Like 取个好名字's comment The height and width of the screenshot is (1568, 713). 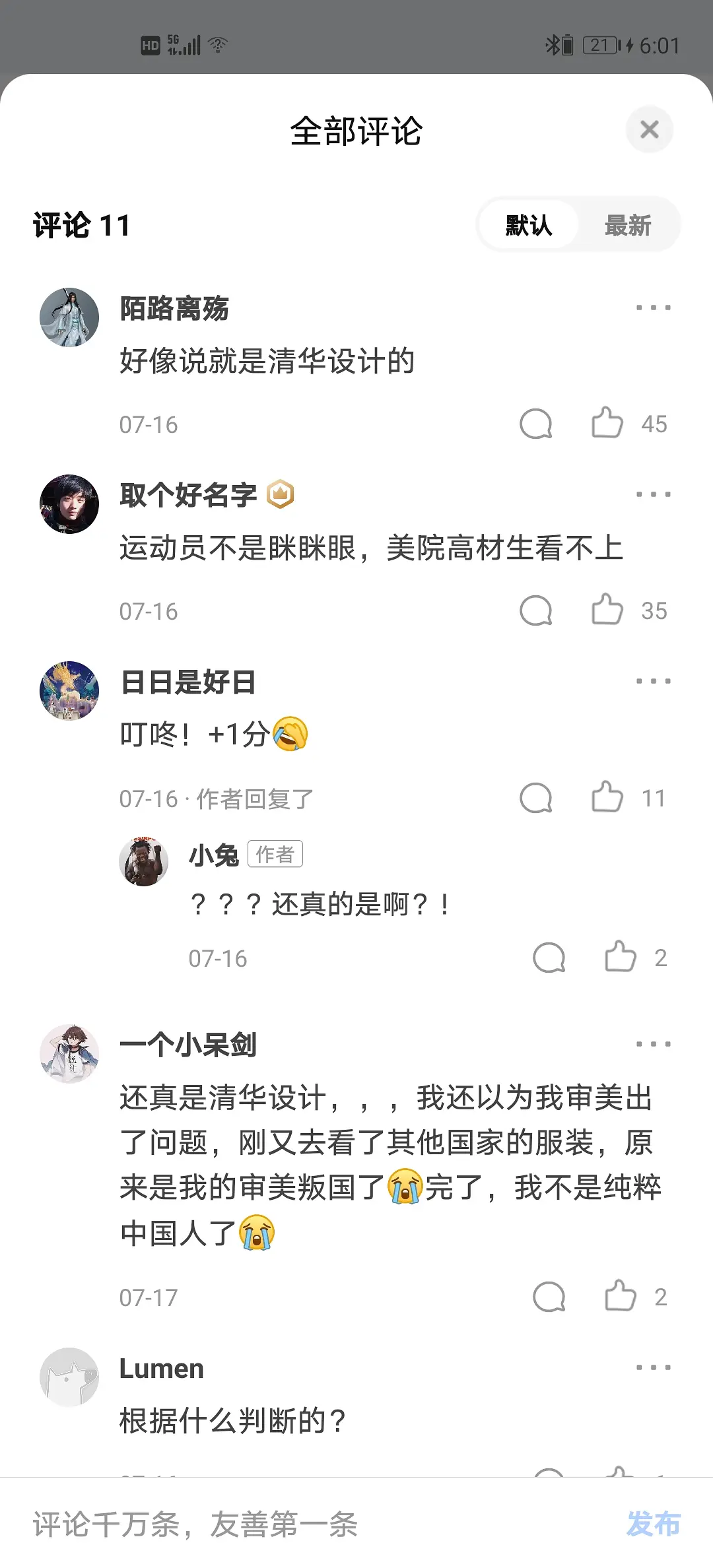(x=607, y=610)
